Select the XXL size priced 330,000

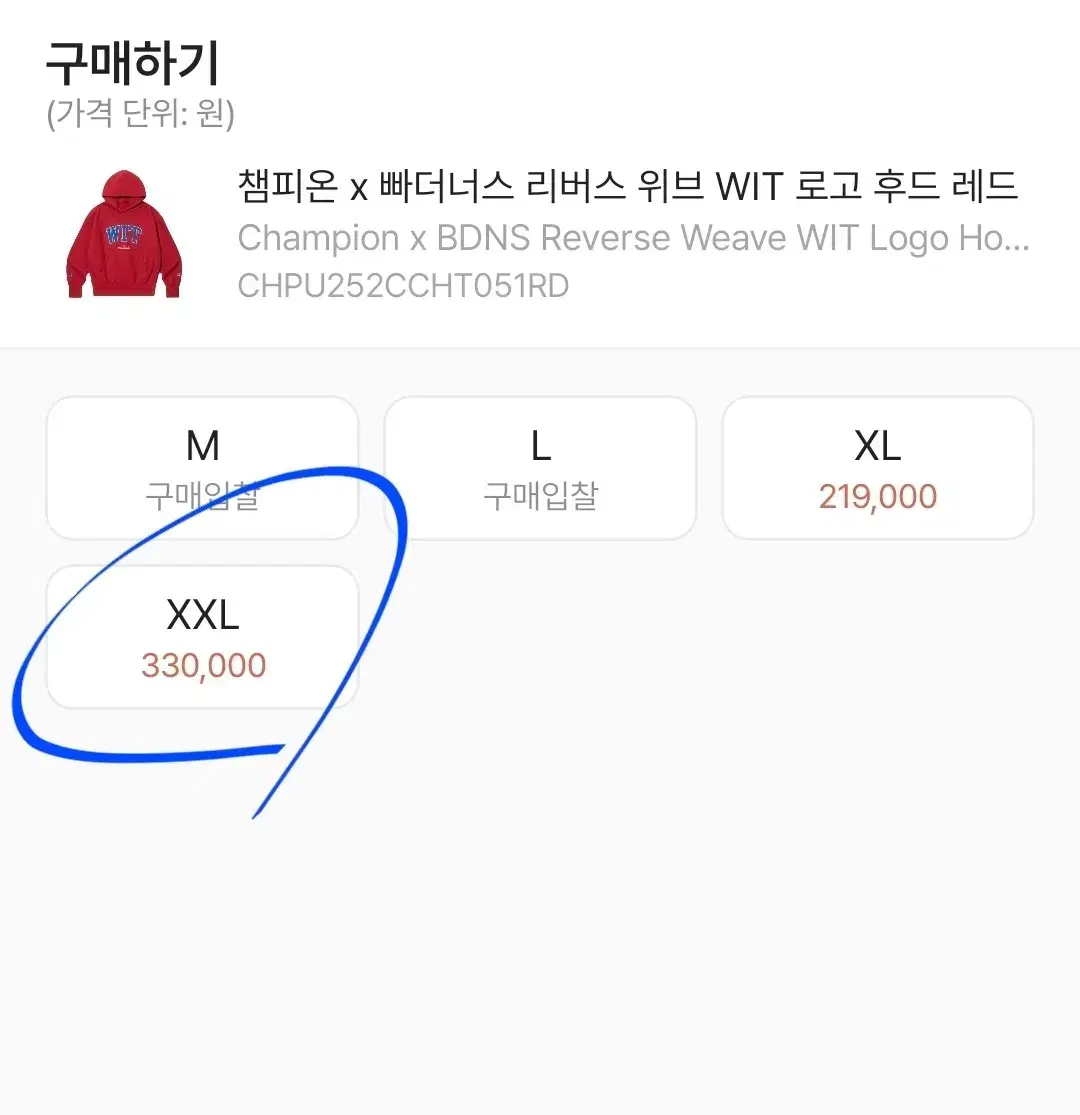click(x=201, y=637)
